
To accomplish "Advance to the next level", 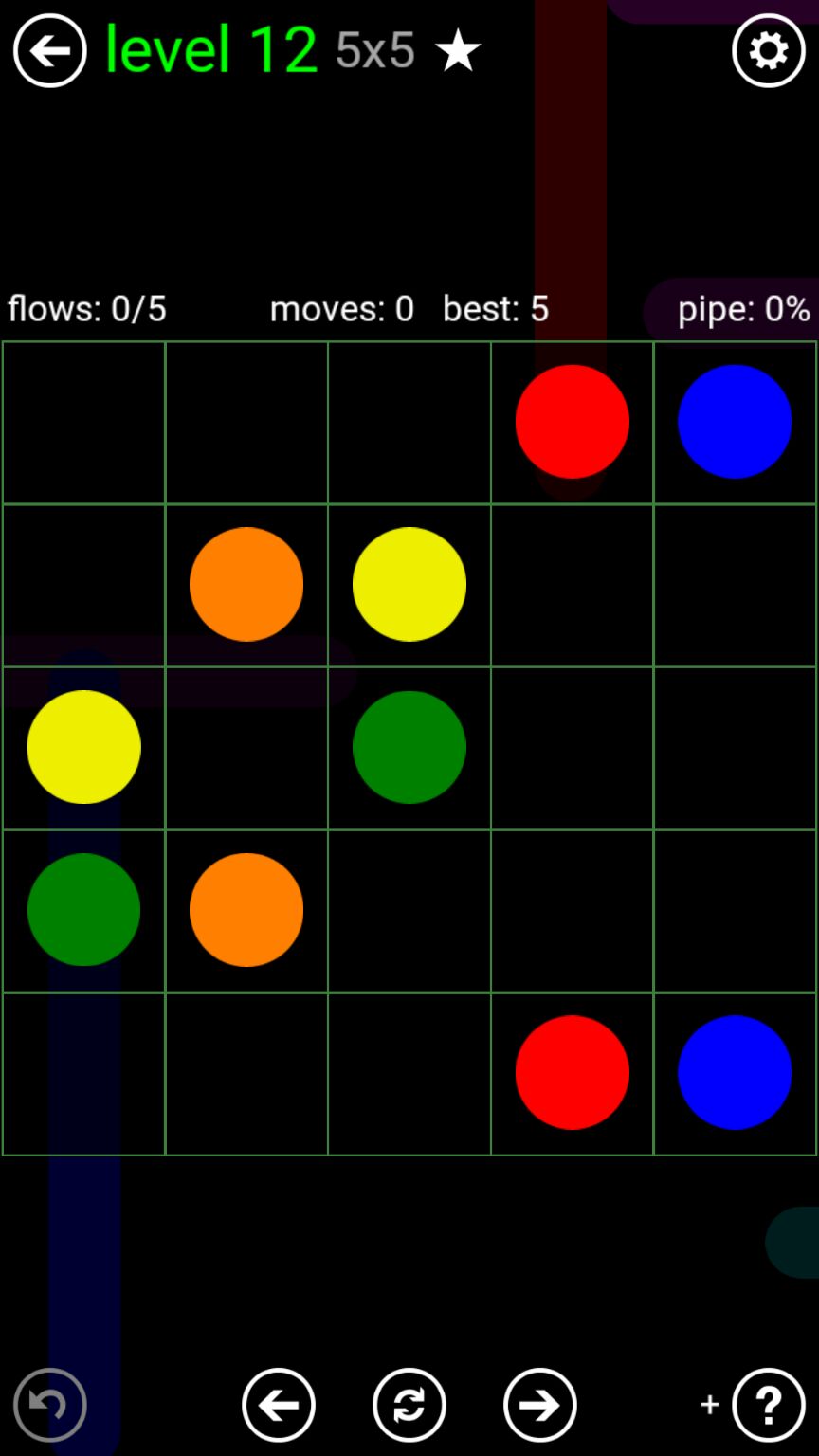I will 540,1405.
